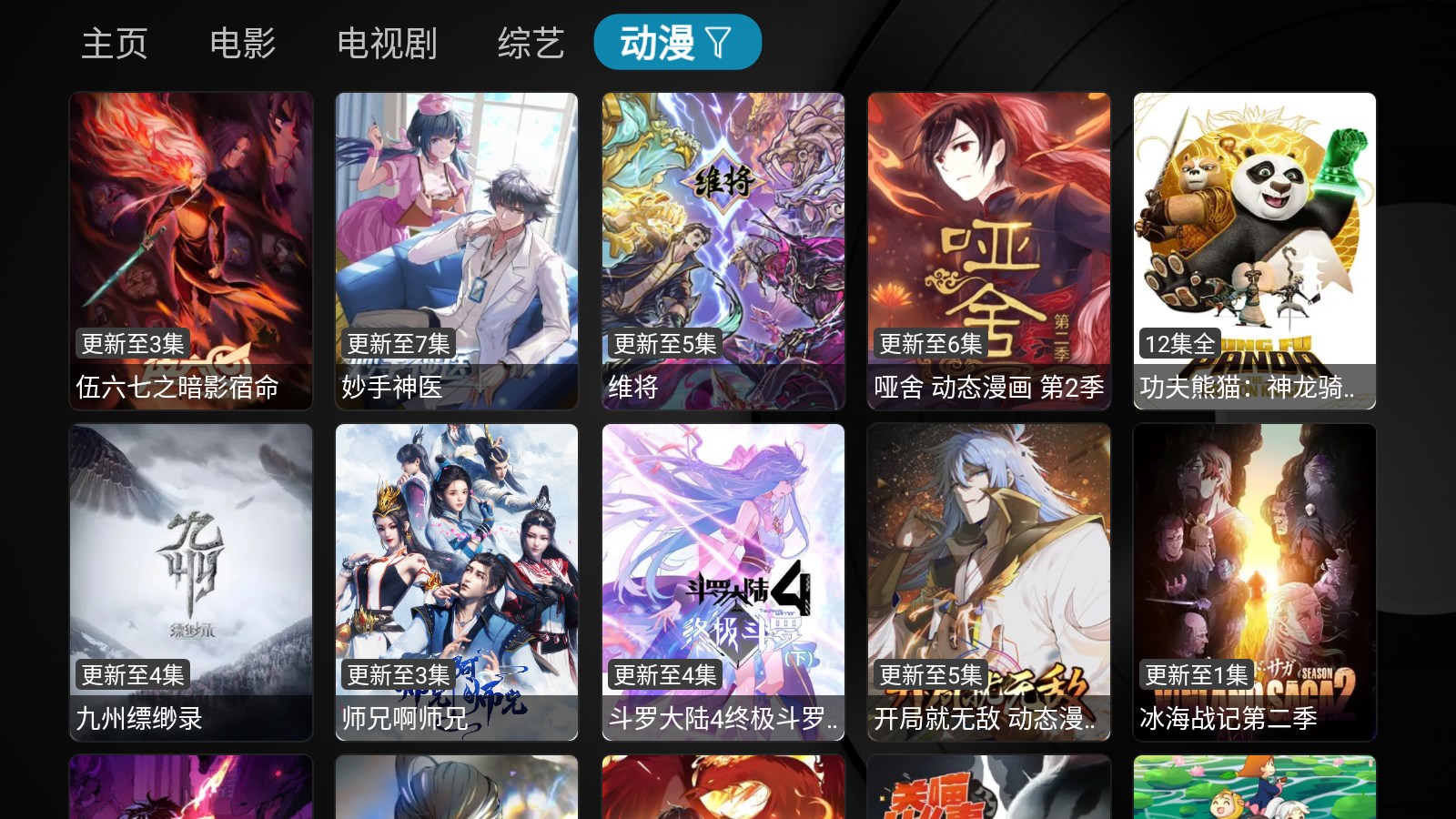The width and height of the screenshot is (1456, 819).
Task: Open 哑舍 动态漫画 第2季
Action: coord(989,250)
